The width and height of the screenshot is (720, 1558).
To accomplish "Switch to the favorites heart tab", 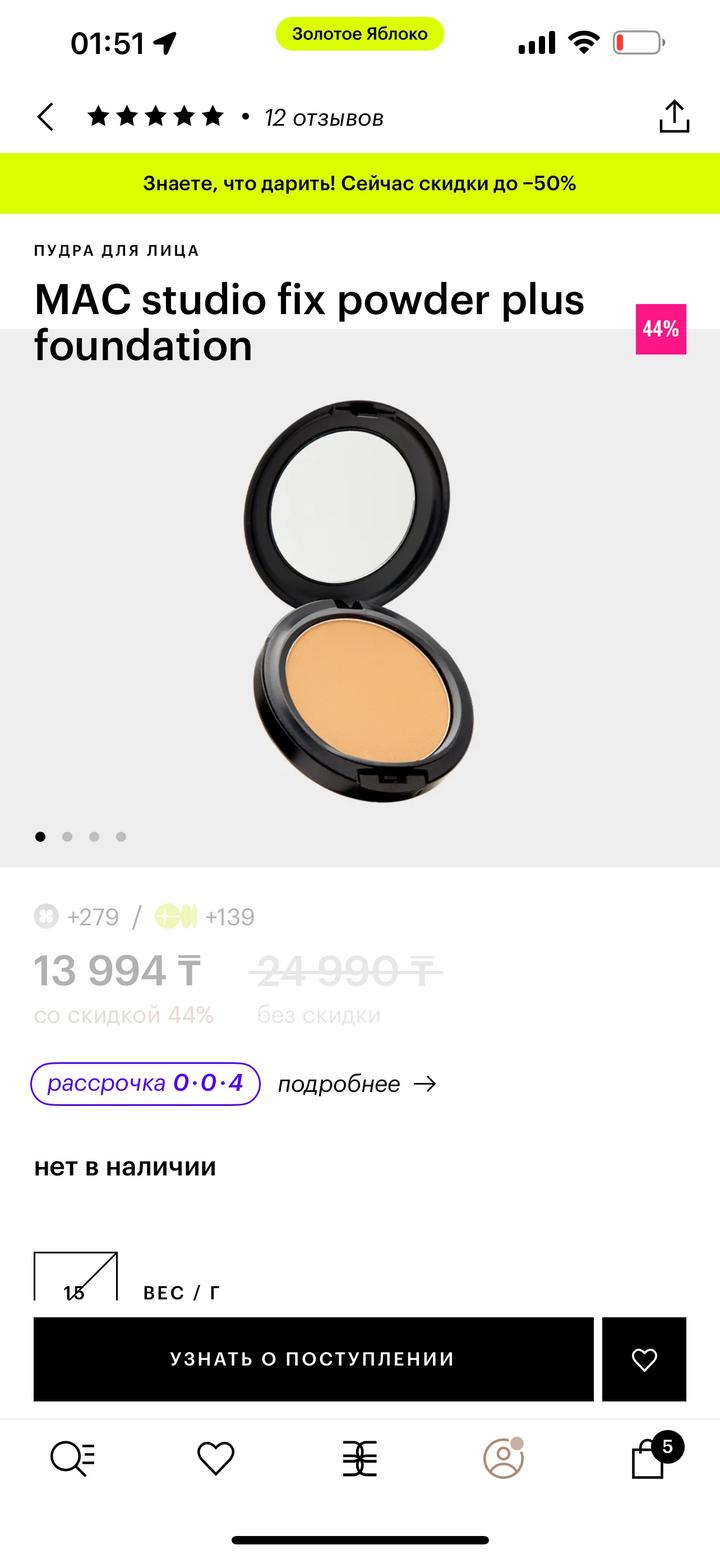I will tap(215, 1459).
